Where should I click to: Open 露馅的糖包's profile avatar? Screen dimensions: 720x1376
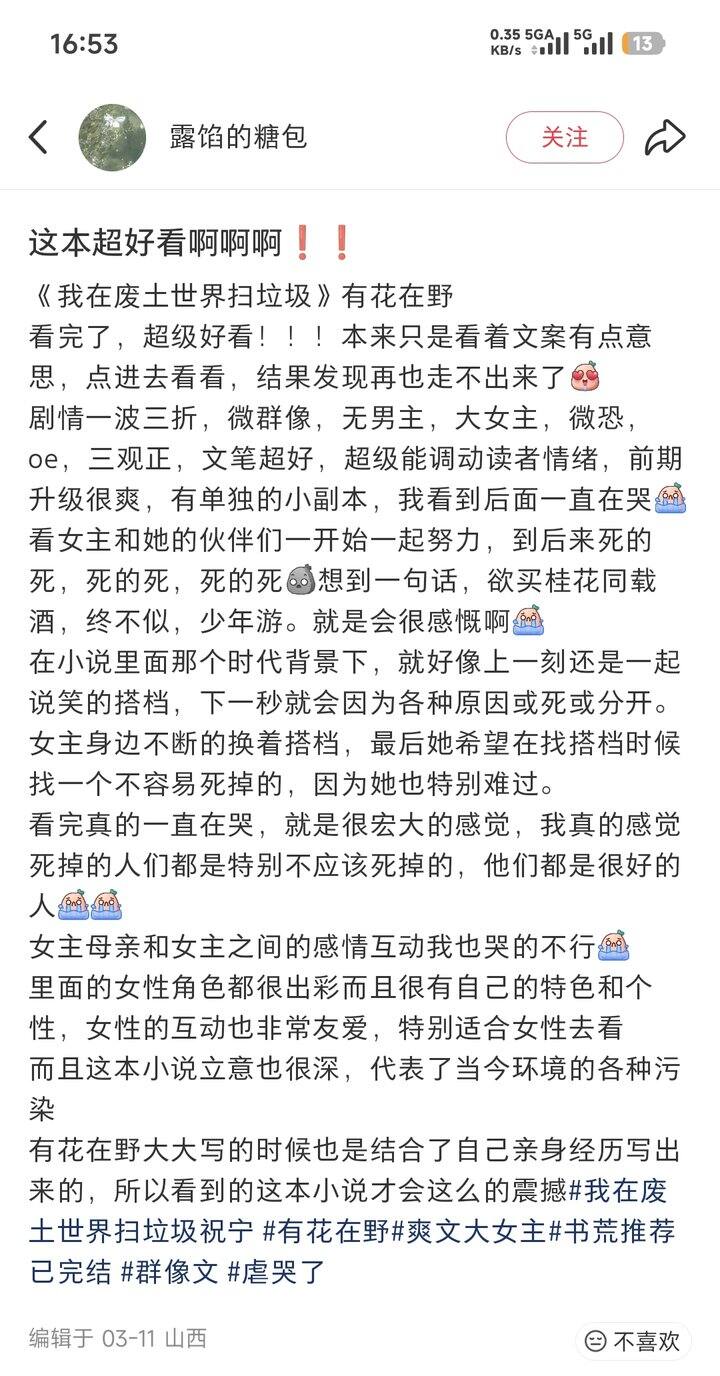tap(112, 137)
